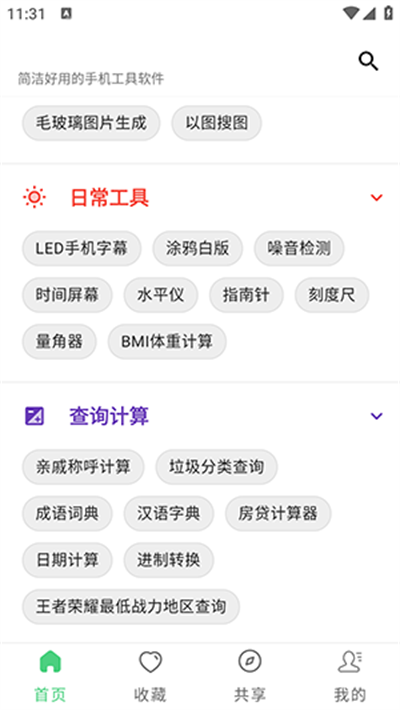Select 进制转换 converter
Image resolution: width=400 pixels, height=710 pixels.
point(169,560)
